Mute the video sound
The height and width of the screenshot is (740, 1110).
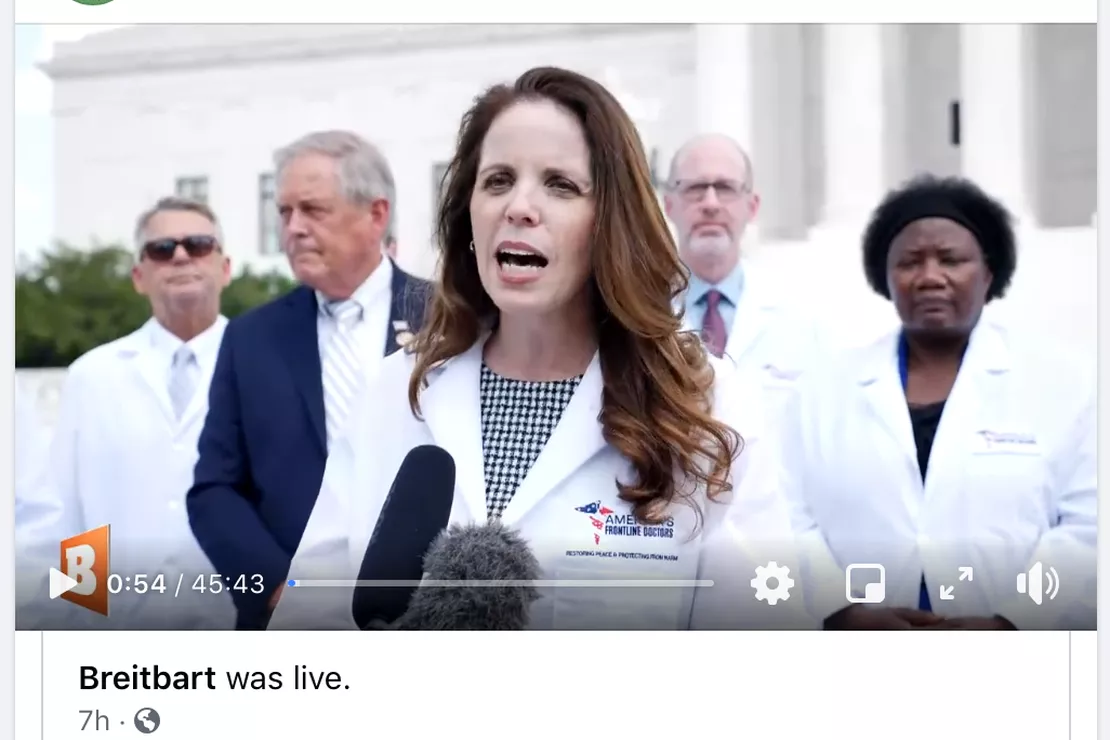(1037, 583)
